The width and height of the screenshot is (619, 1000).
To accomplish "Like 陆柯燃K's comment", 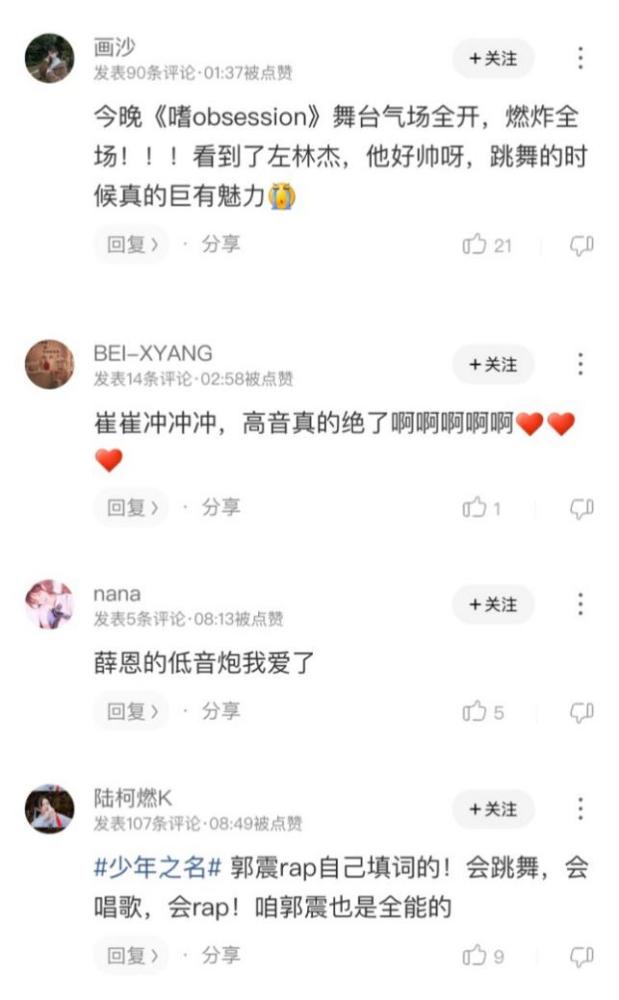I will [475, 956].
